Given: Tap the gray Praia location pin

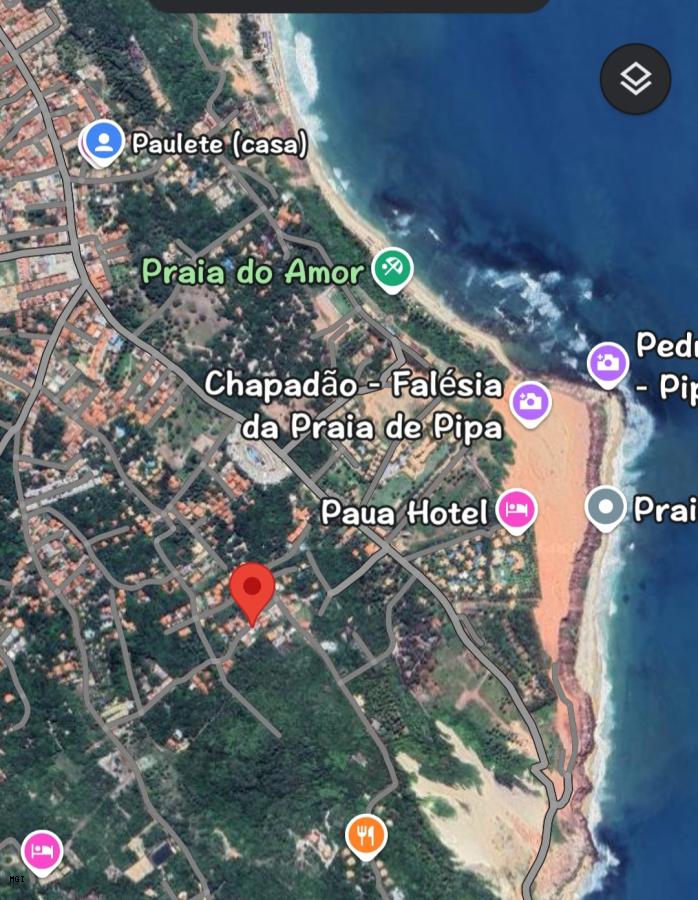Looking at the screenshot, I should 605,507.
